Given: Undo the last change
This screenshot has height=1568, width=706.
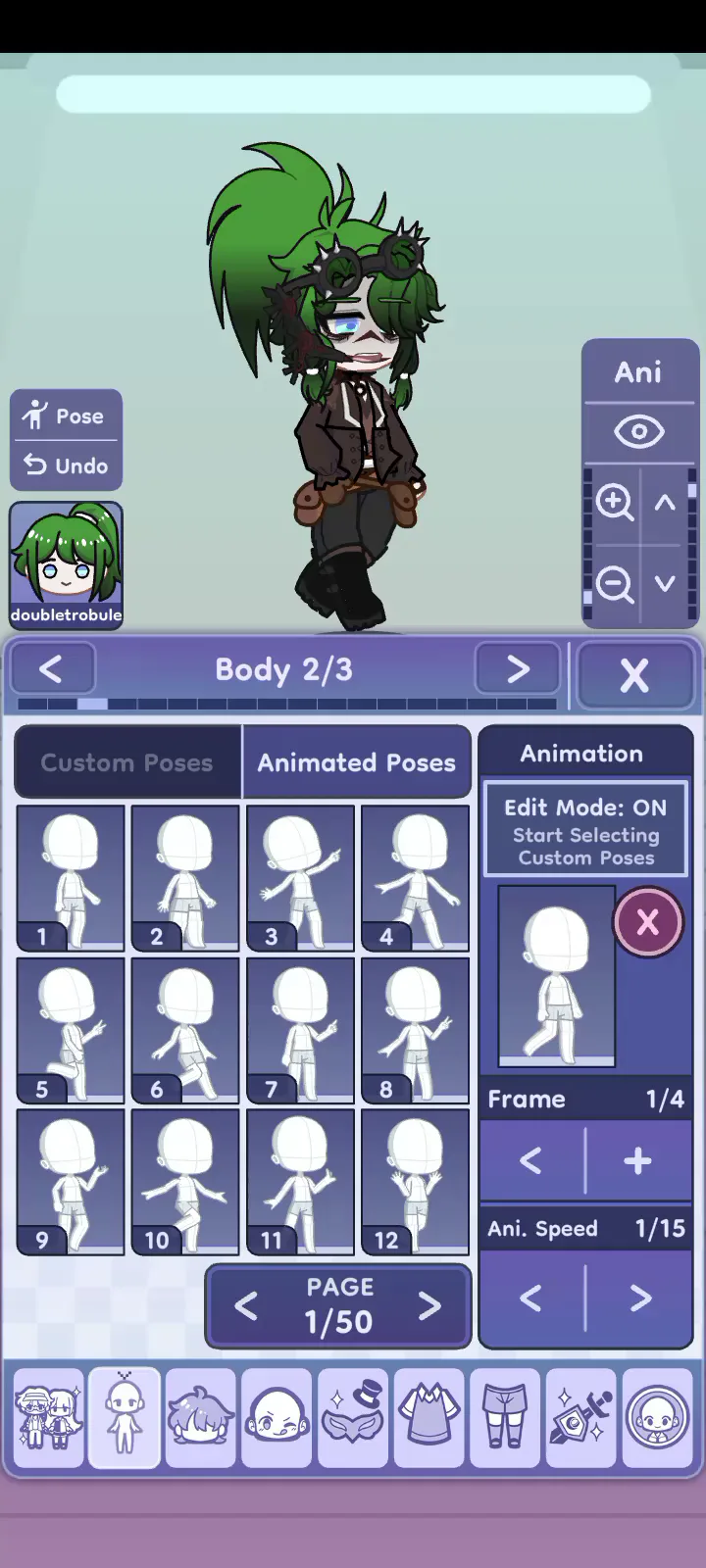Looking at the screenshot, I should (66, 465).
